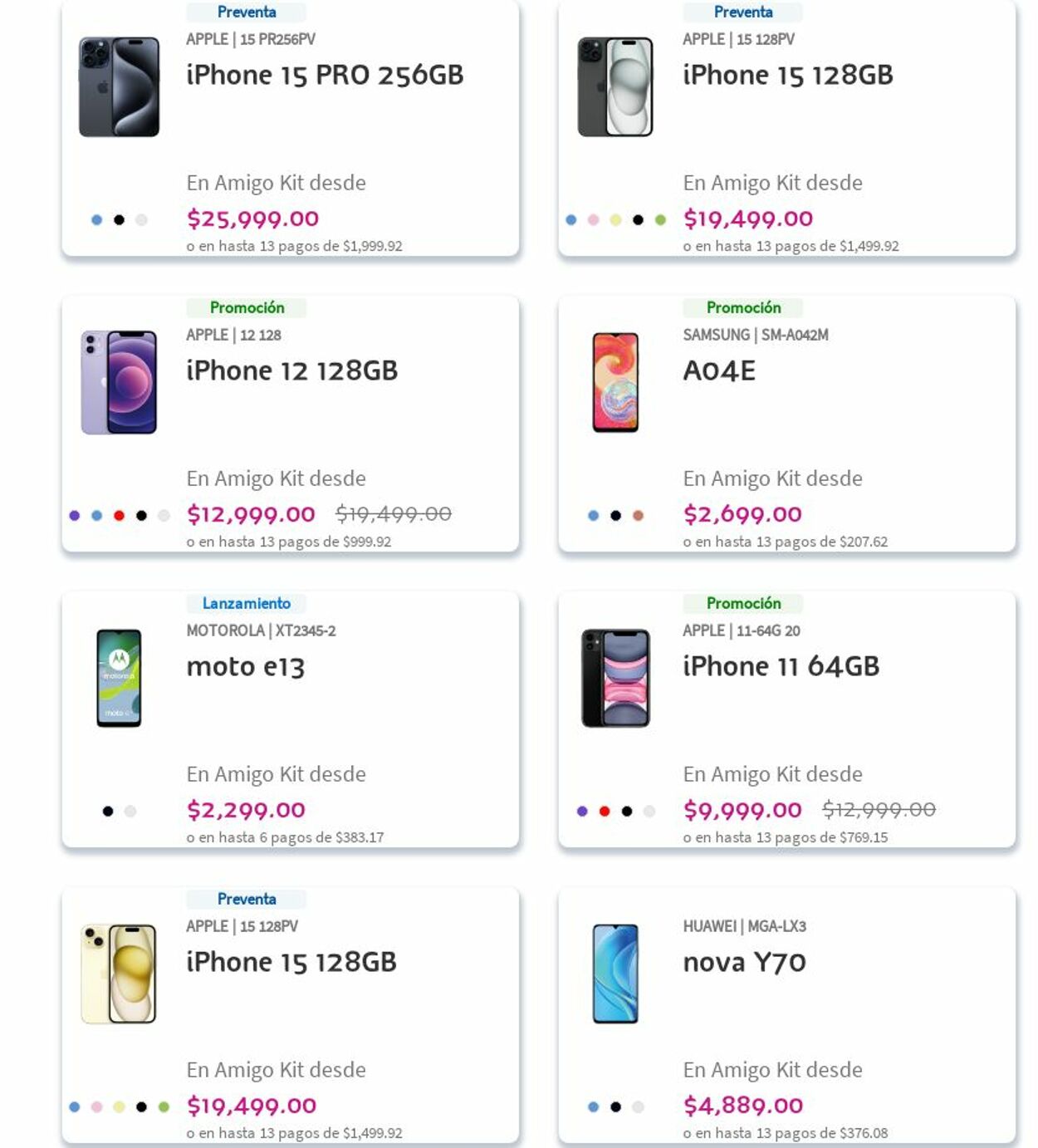
Task: Pick the blue color dot for iPhone 15 PRO
Action: coord(96,220)
